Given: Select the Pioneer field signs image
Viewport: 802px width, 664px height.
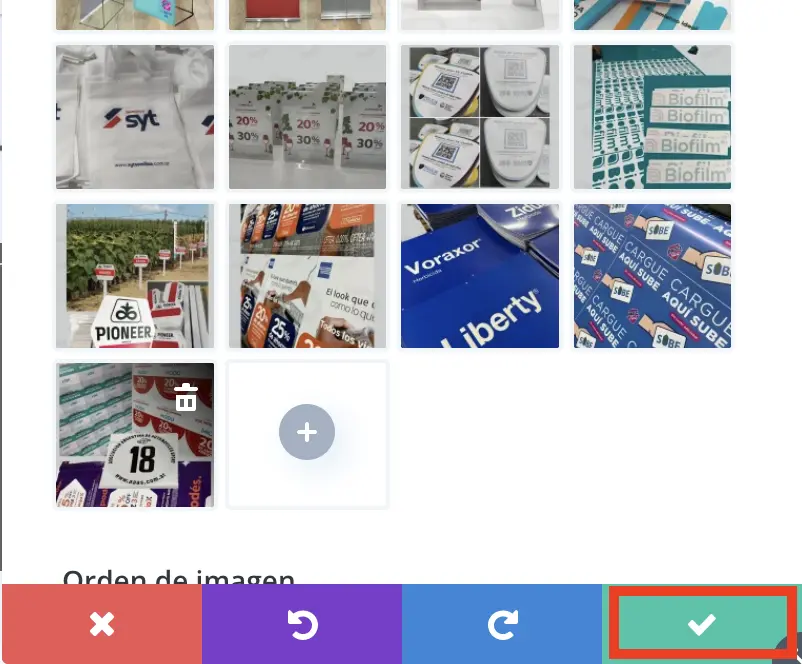Looking at the screenshot, I should coord(135,276).
